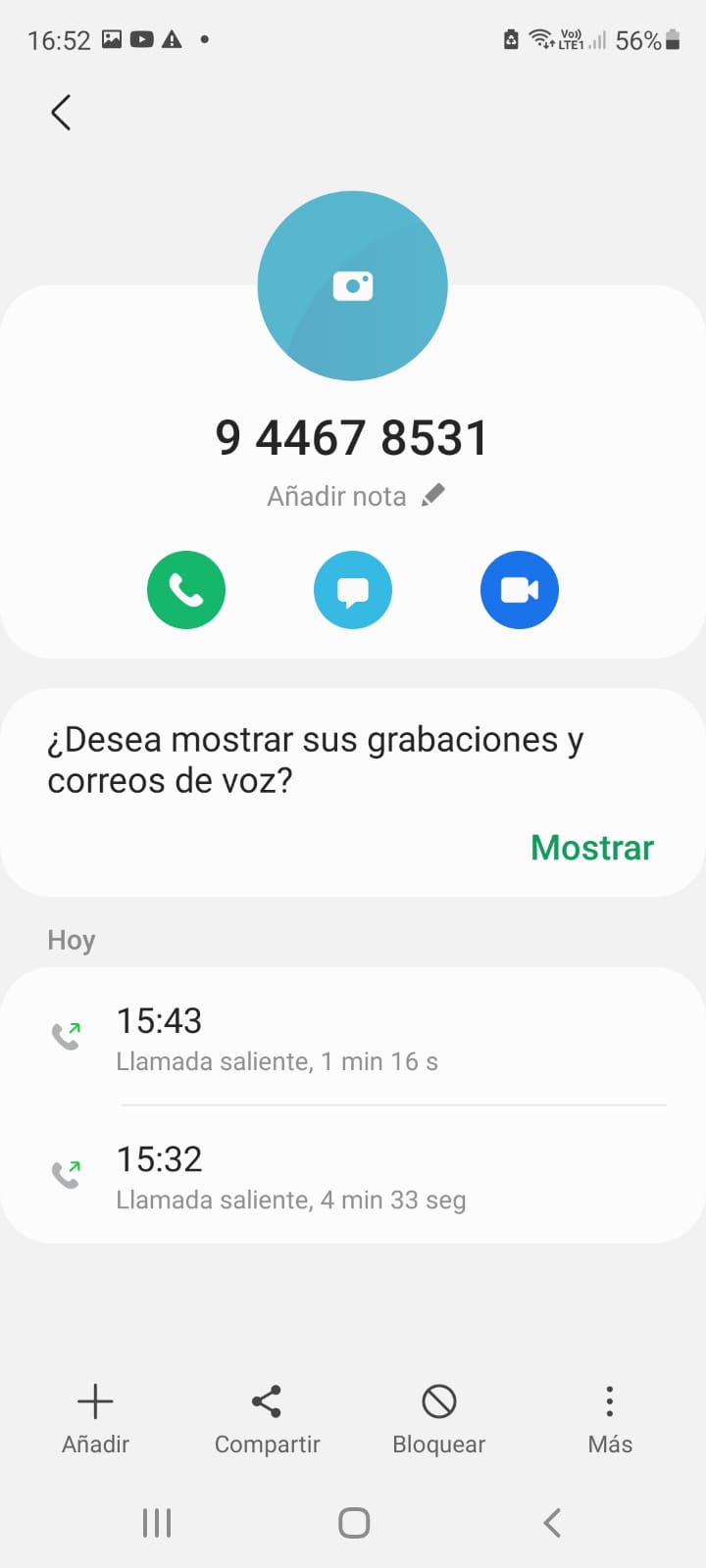The width and height of the screenshot is (706, 1568).
Task: Edit the note with Añadir nota
Action: (x=355, y=496)
